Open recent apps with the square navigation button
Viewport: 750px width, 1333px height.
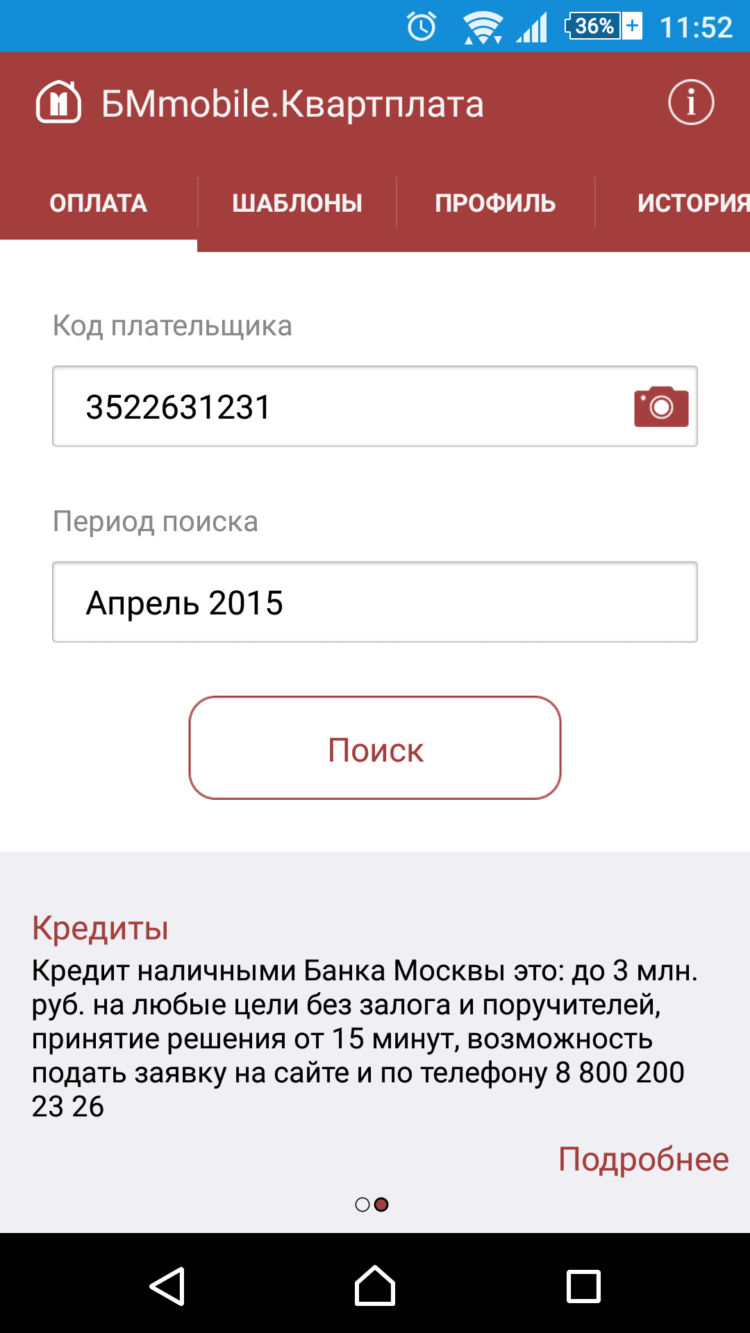coord(583,1286)
